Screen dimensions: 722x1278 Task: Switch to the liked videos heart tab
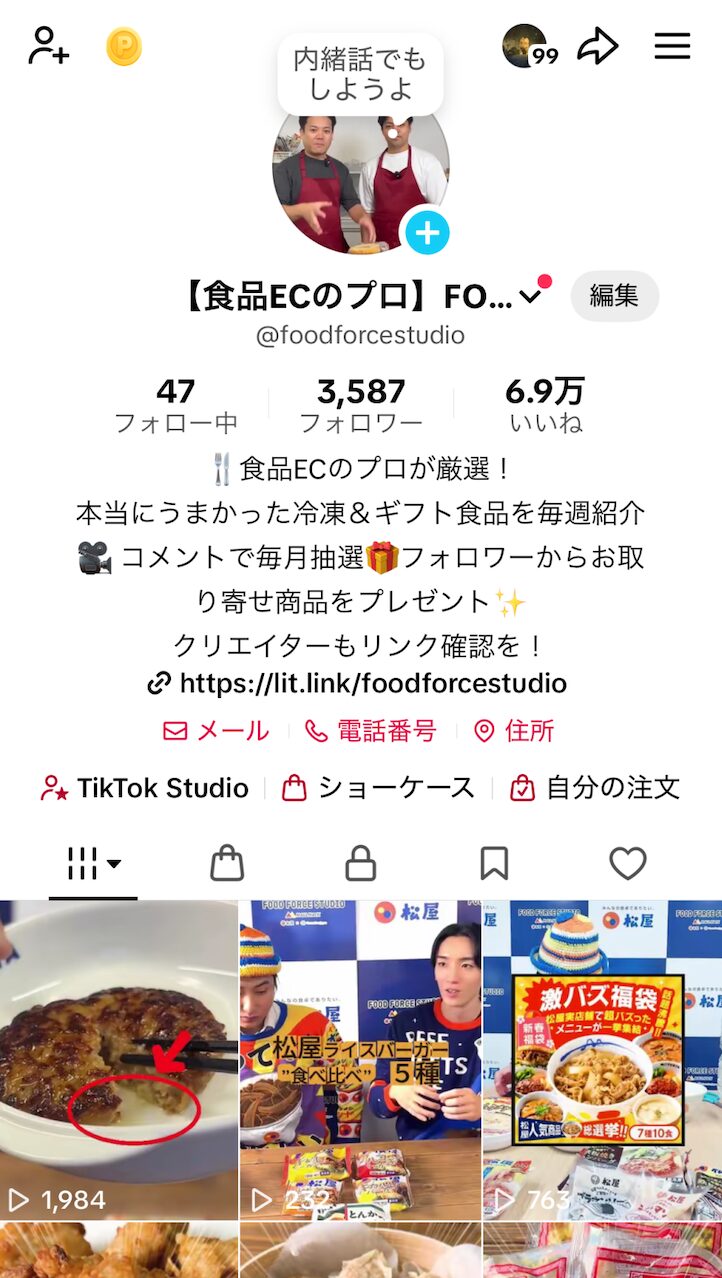[628, 863]
